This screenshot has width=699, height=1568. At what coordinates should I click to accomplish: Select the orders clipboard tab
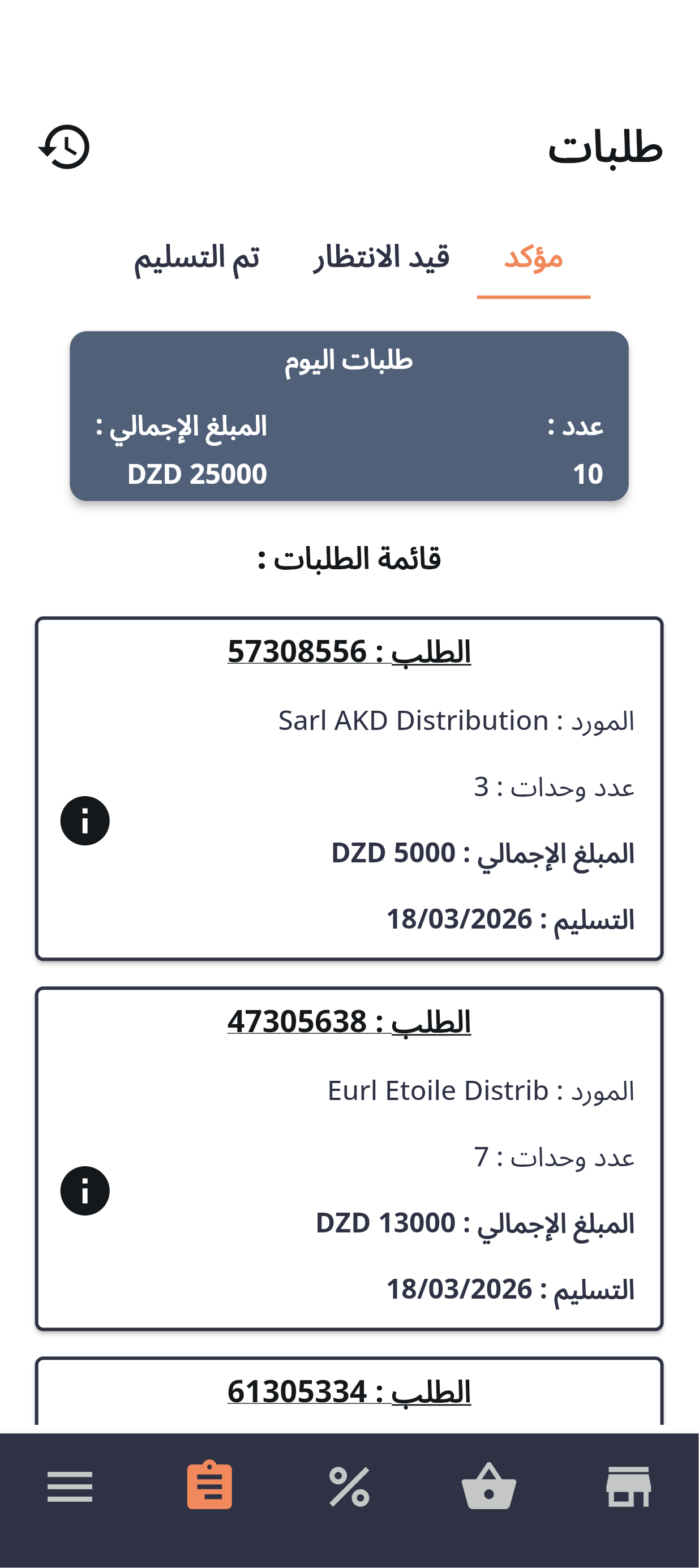coord(209,1487)
